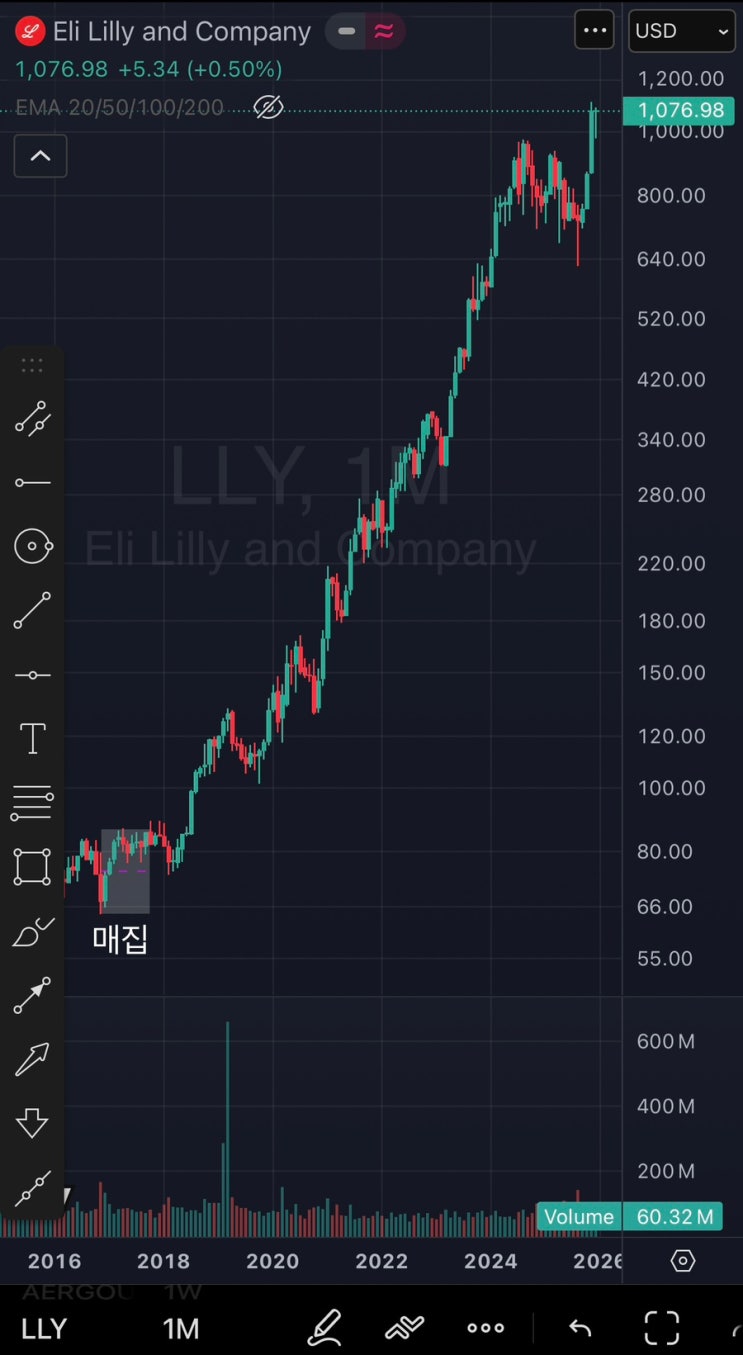
Task: Open chart settings gear on the time axis
Action: 683,1261
